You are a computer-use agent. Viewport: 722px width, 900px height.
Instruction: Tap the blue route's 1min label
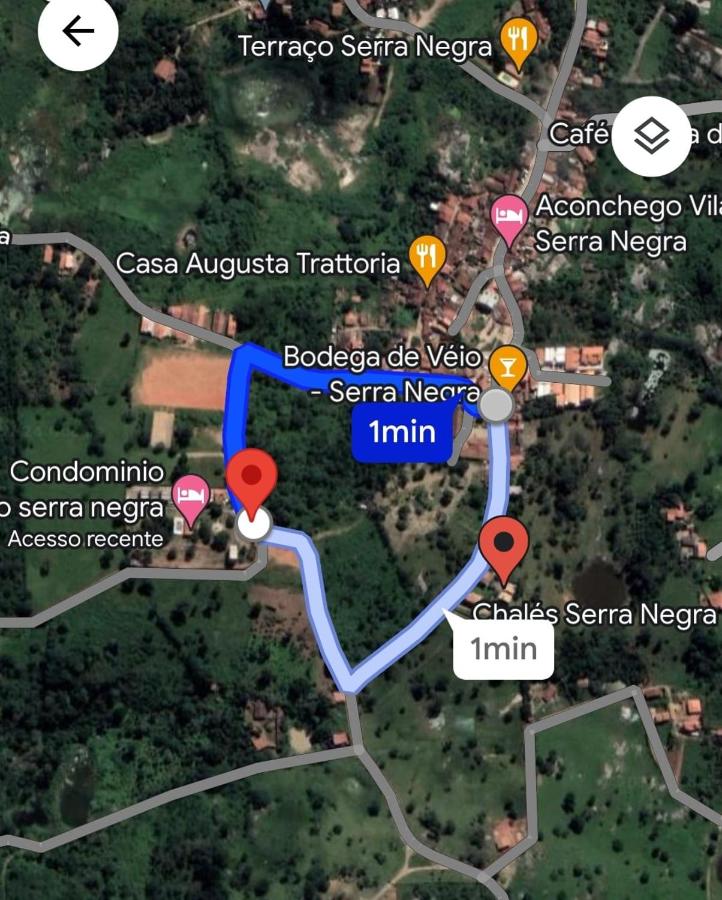point(402,433)
